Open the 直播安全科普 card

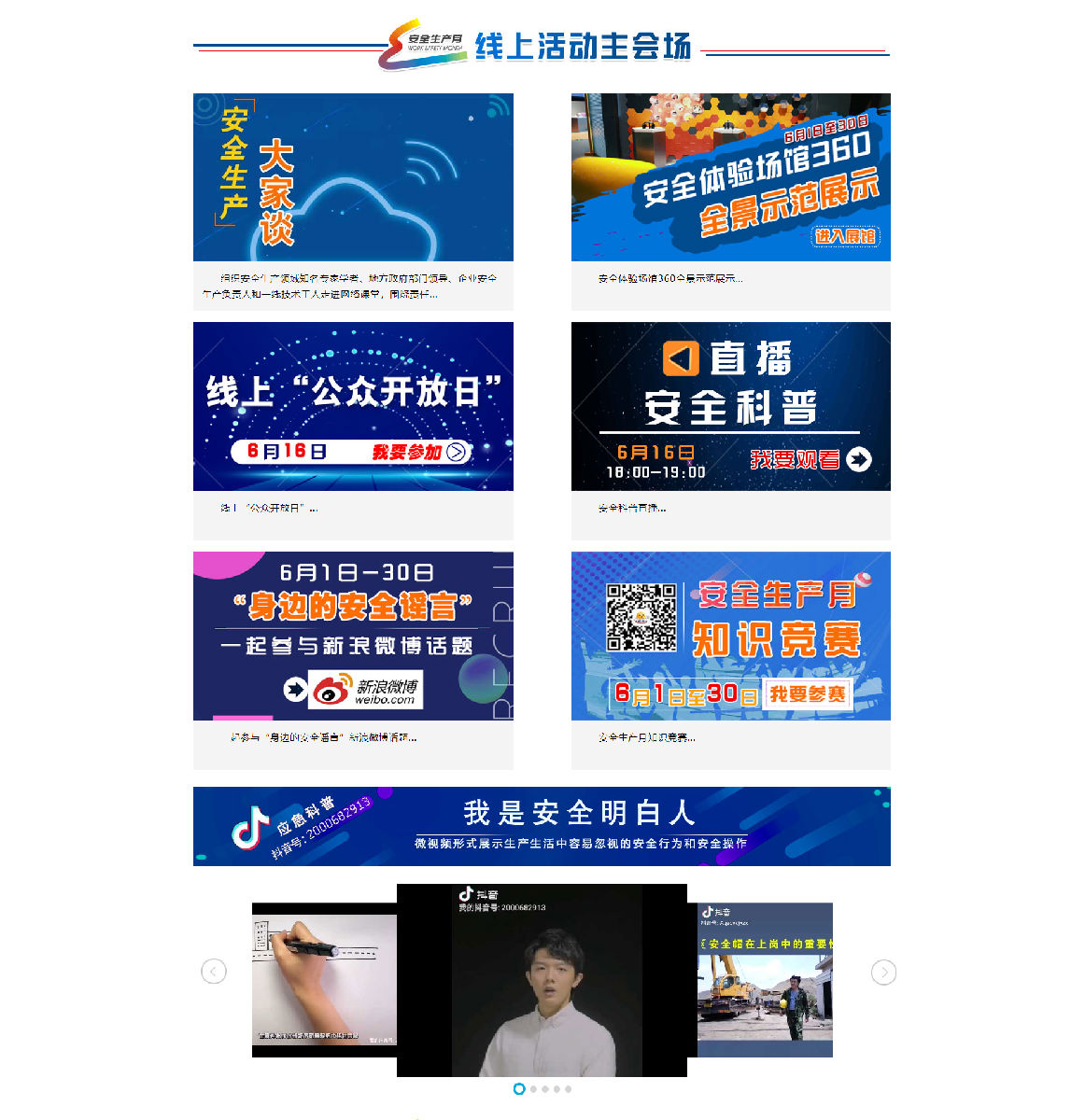click(x=730, y=407)
